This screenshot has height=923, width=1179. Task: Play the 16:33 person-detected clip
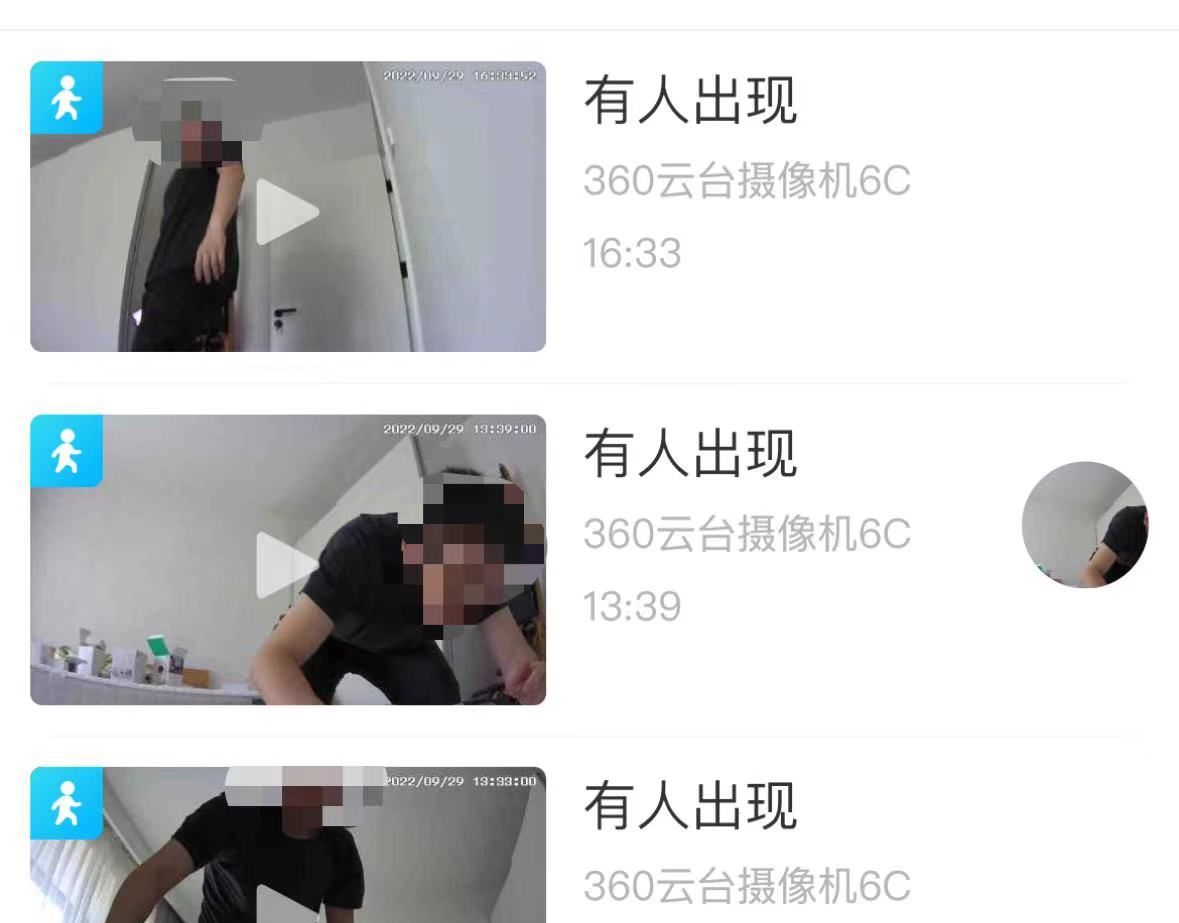click(287, 211)
